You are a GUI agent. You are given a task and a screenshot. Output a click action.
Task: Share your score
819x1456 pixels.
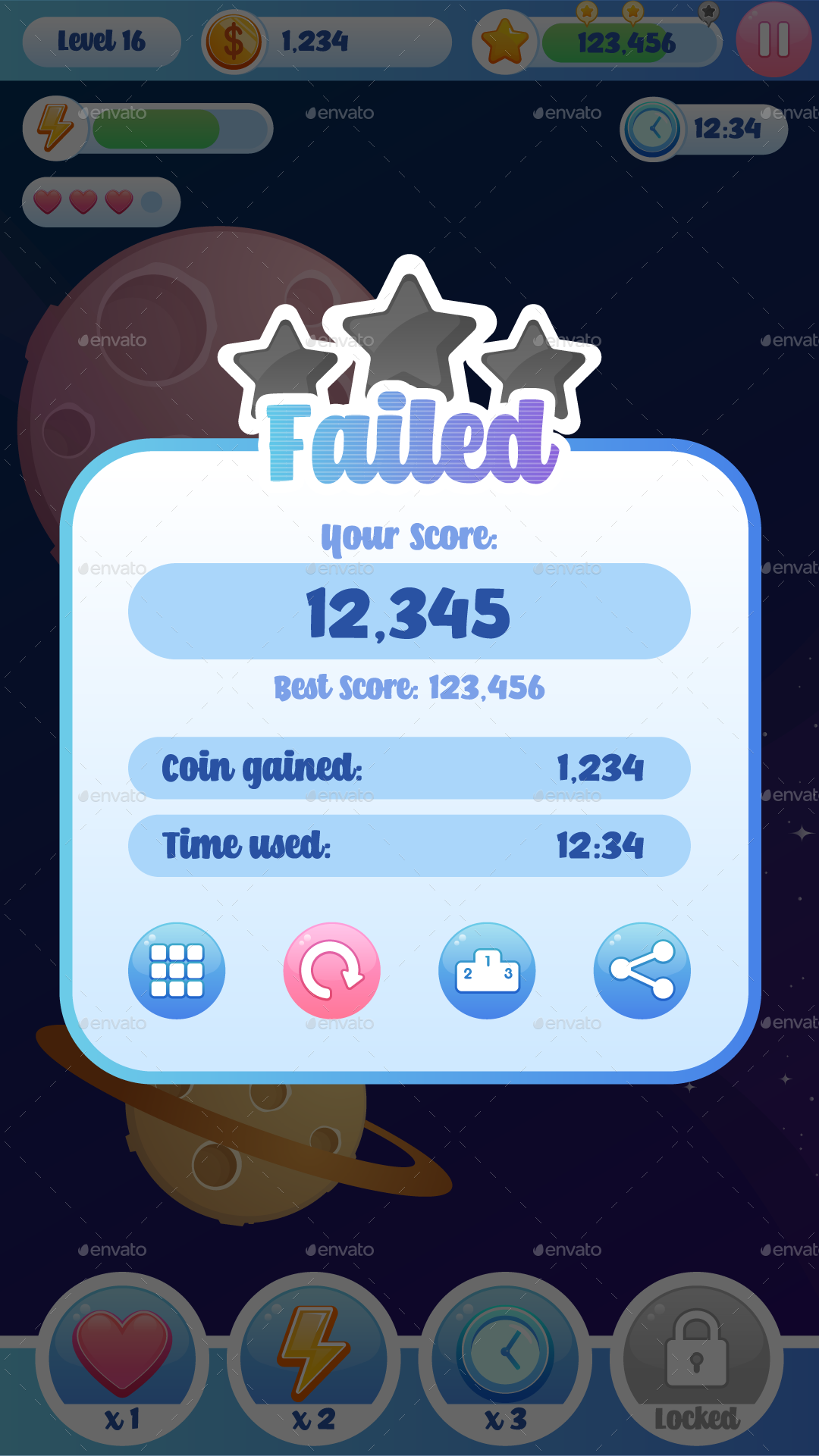[x=642, y=970]
